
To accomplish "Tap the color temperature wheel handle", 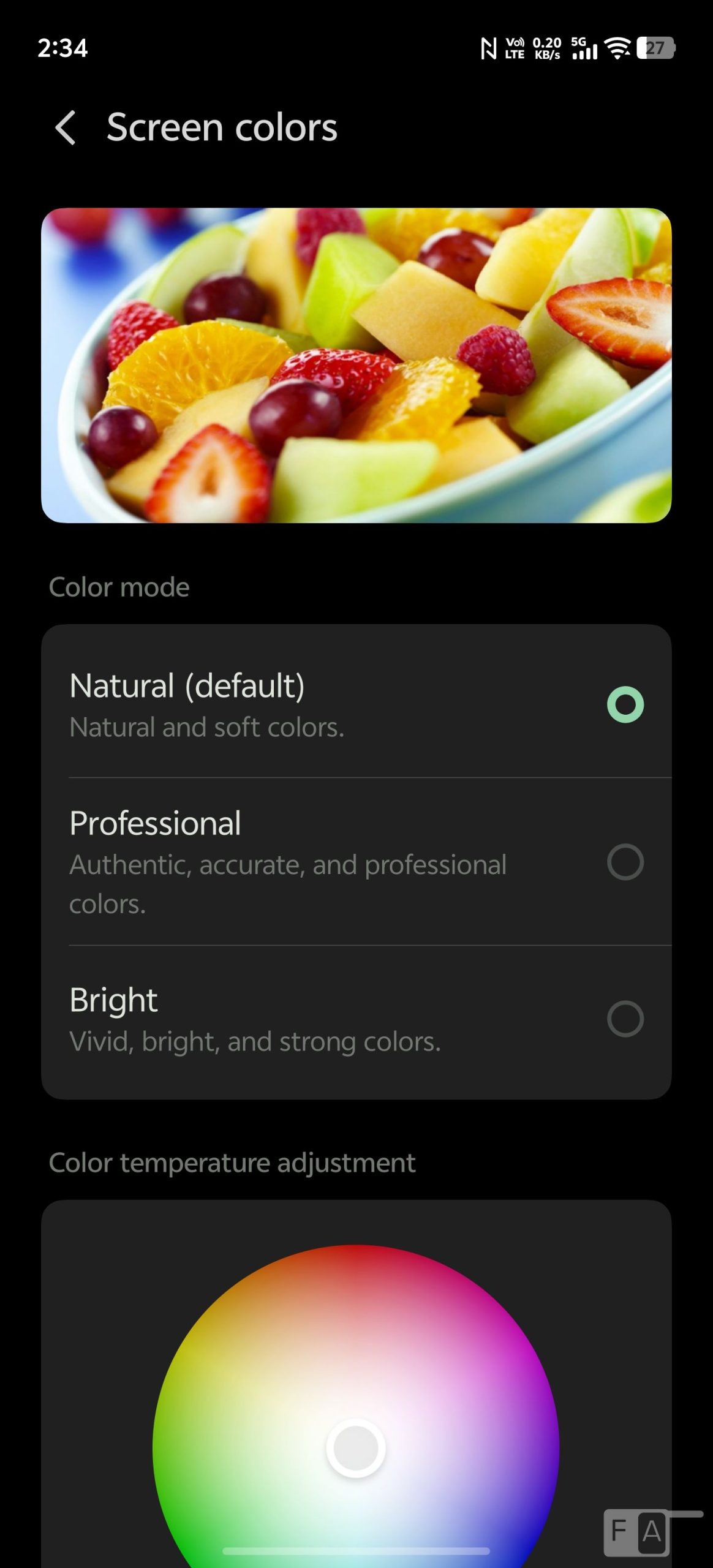I will click(x=356, y=1448).
